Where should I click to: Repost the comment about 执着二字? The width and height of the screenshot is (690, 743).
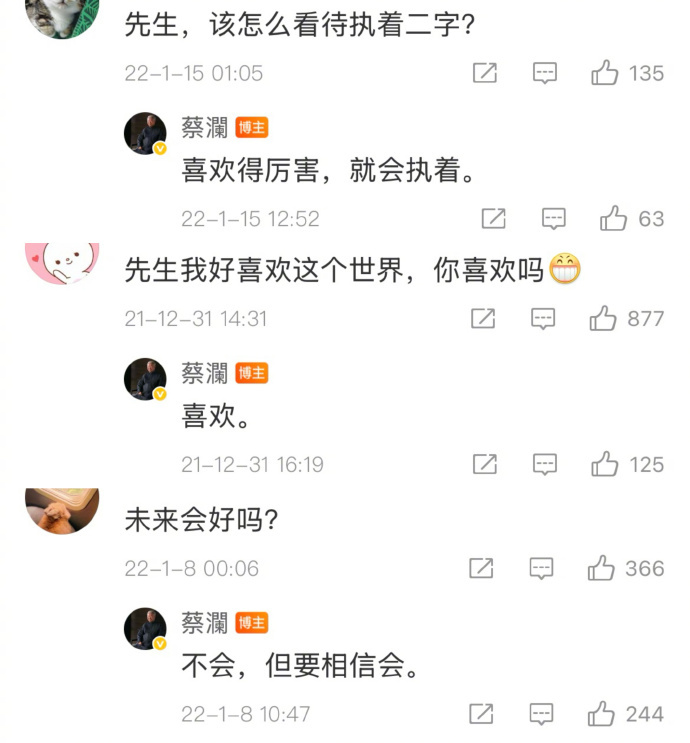click(485, 73)
